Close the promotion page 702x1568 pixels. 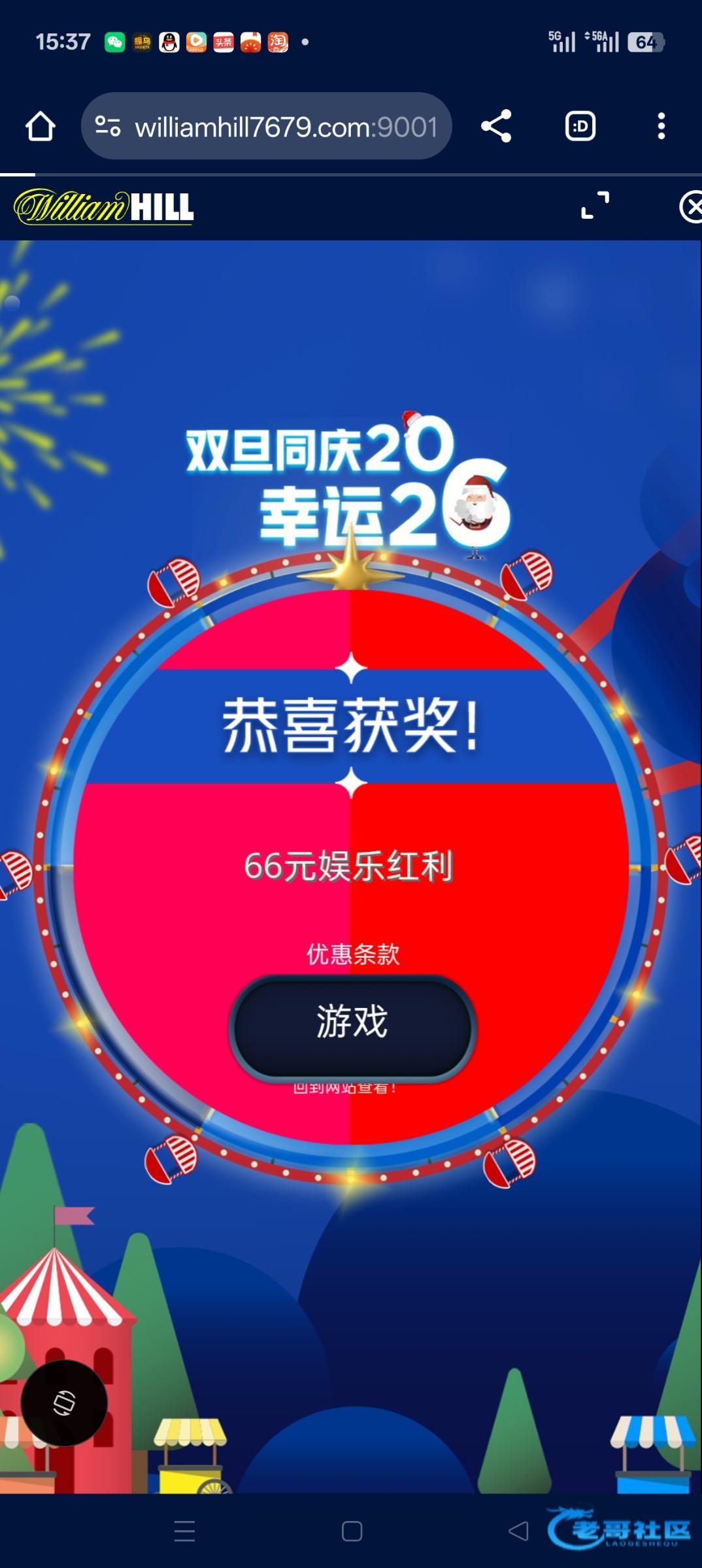coord(690,207)
